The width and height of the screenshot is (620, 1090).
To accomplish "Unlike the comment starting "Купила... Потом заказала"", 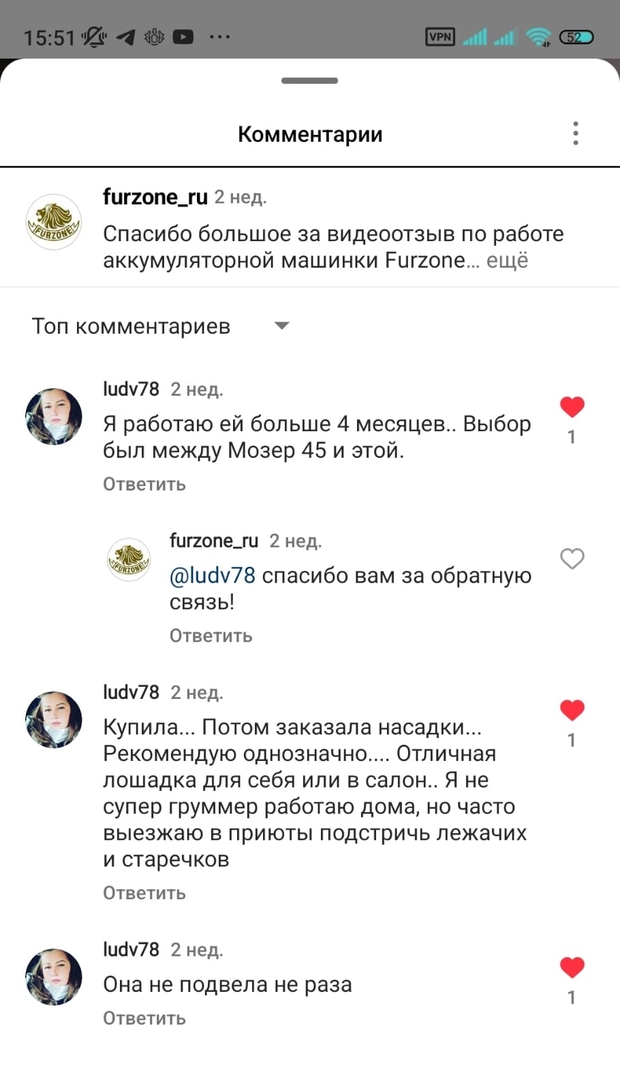I will 572,710.
